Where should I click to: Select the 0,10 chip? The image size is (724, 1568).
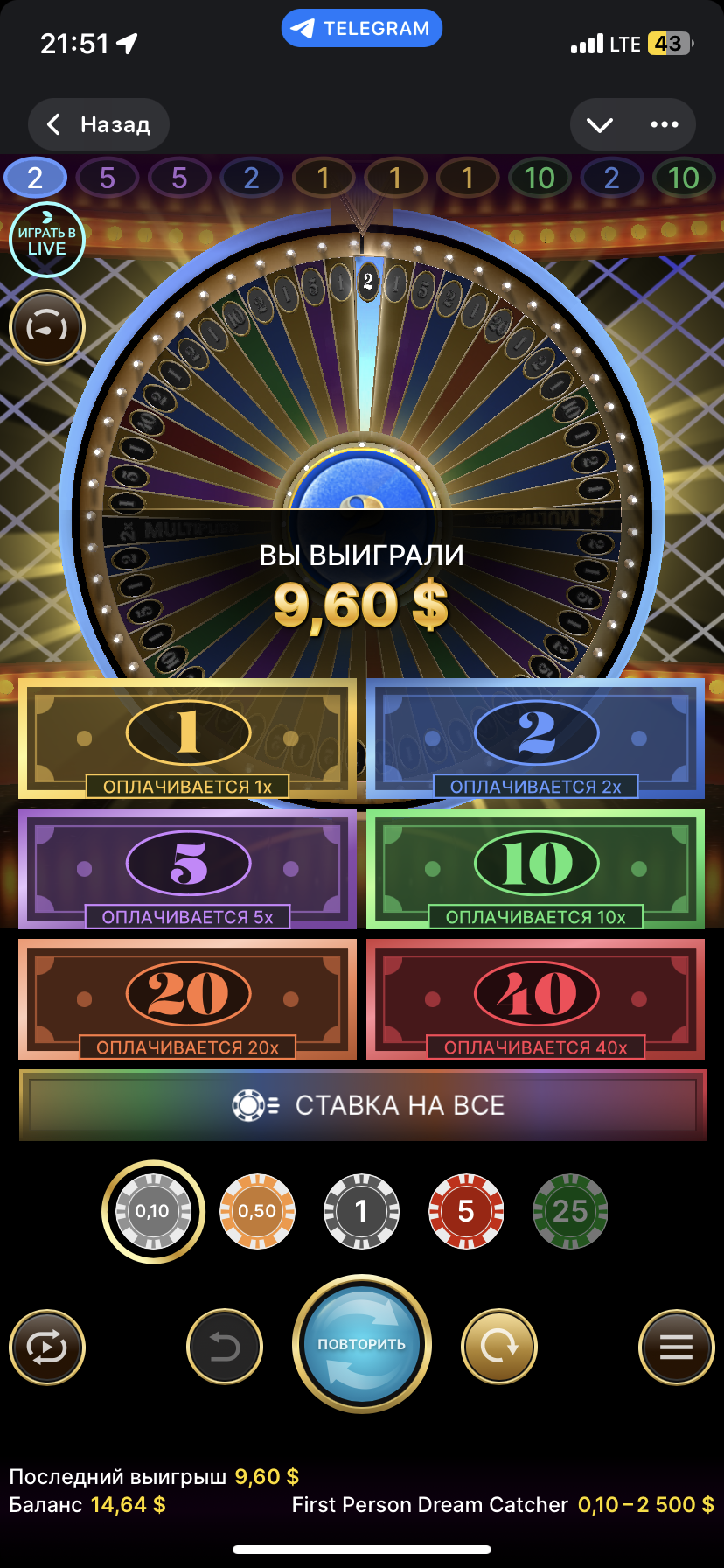point(153,1211)
